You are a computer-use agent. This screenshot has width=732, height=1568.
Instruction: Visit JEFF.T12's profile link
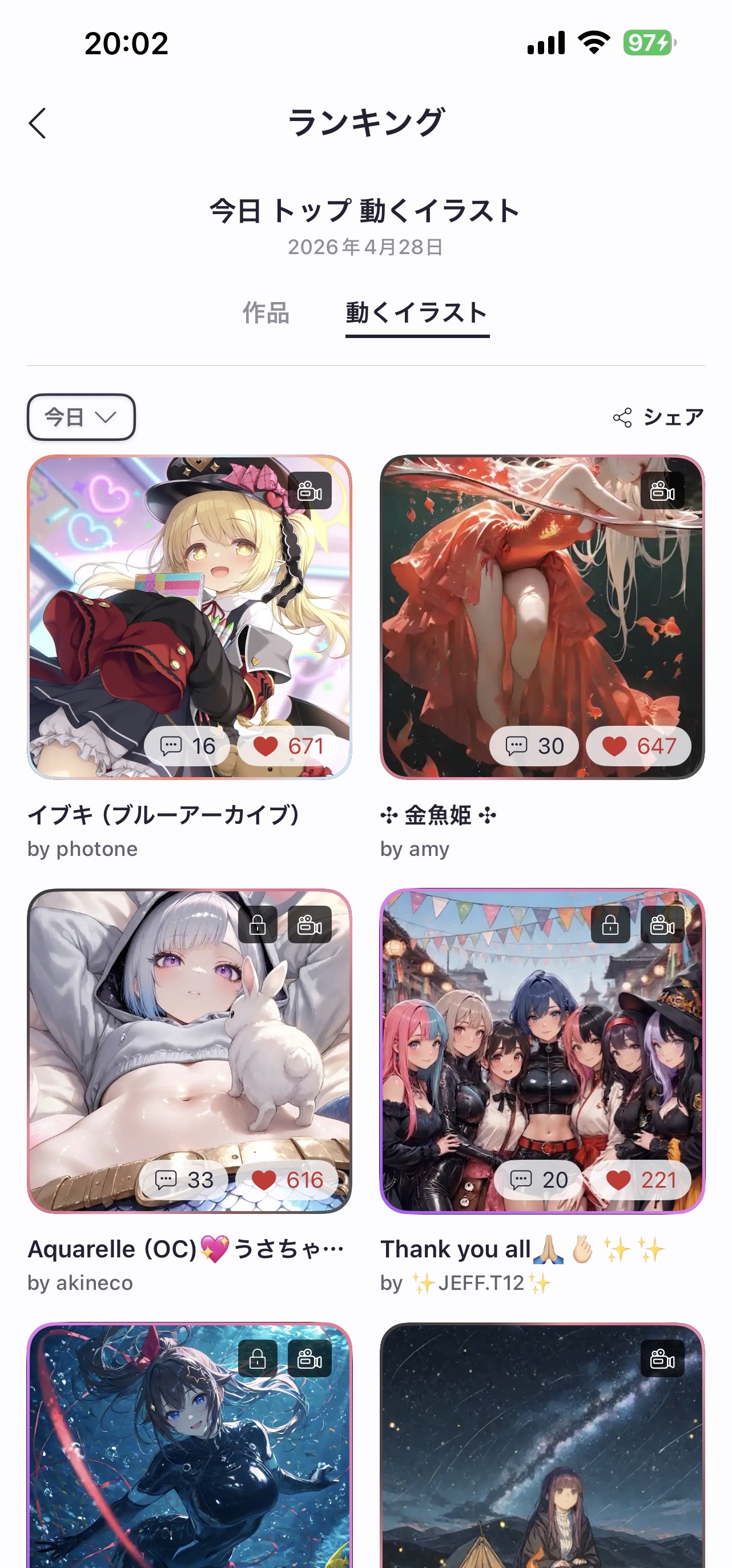pos(466,1282)
